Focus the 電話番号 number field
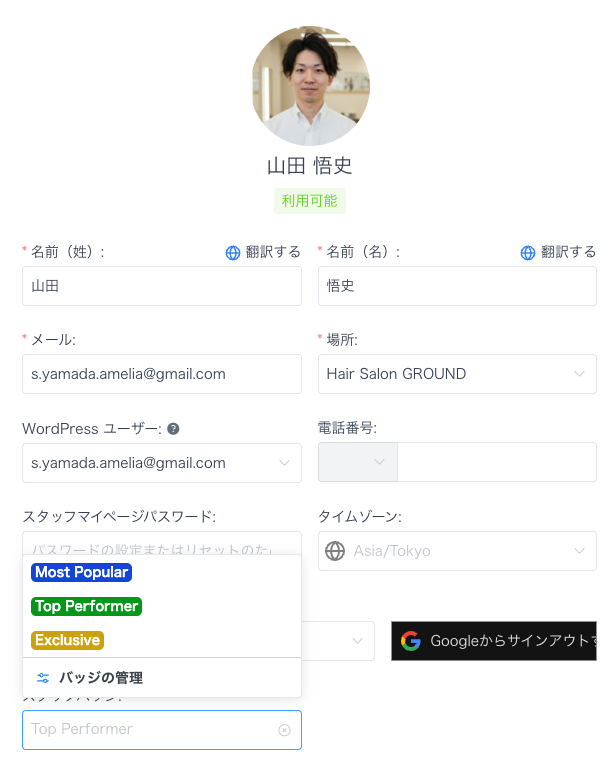Image resolution: width=616 pixels, height=763 pixels. [496, 462]
